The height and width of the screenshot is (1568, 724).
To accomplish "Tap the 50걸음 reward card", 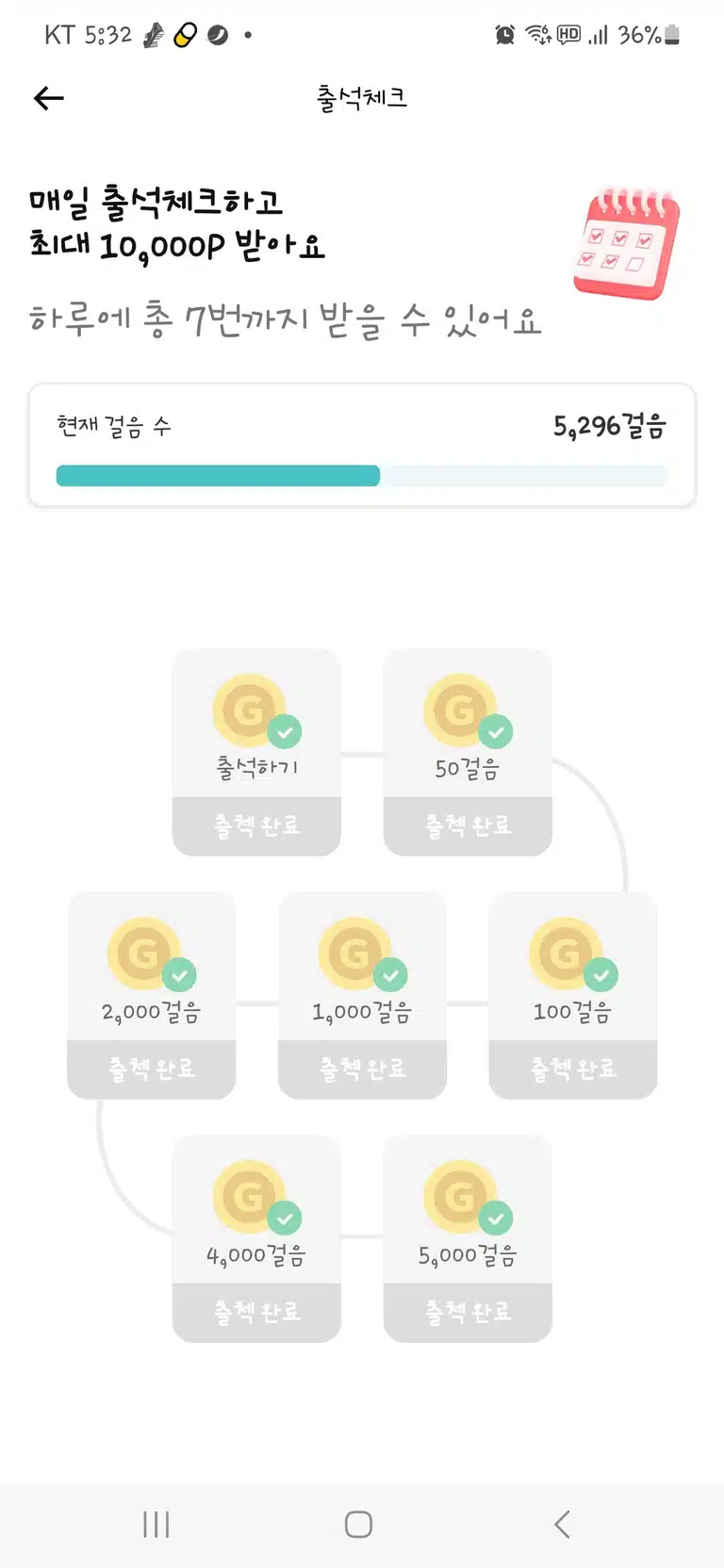I will [x=468, y=752].
